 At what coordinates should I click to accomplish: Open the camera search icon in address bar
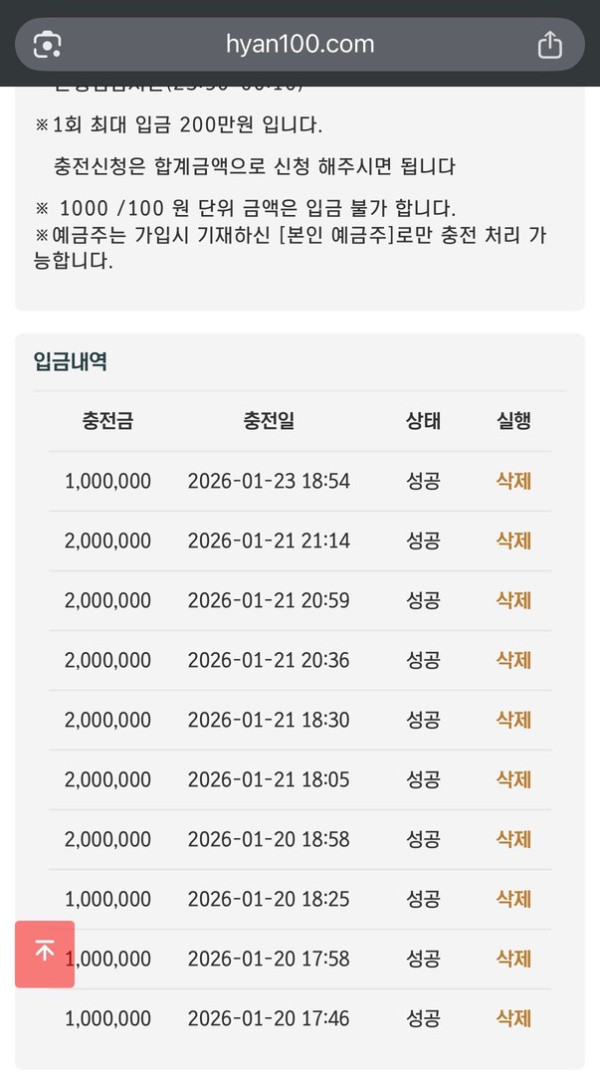click(x=48, y=45)
